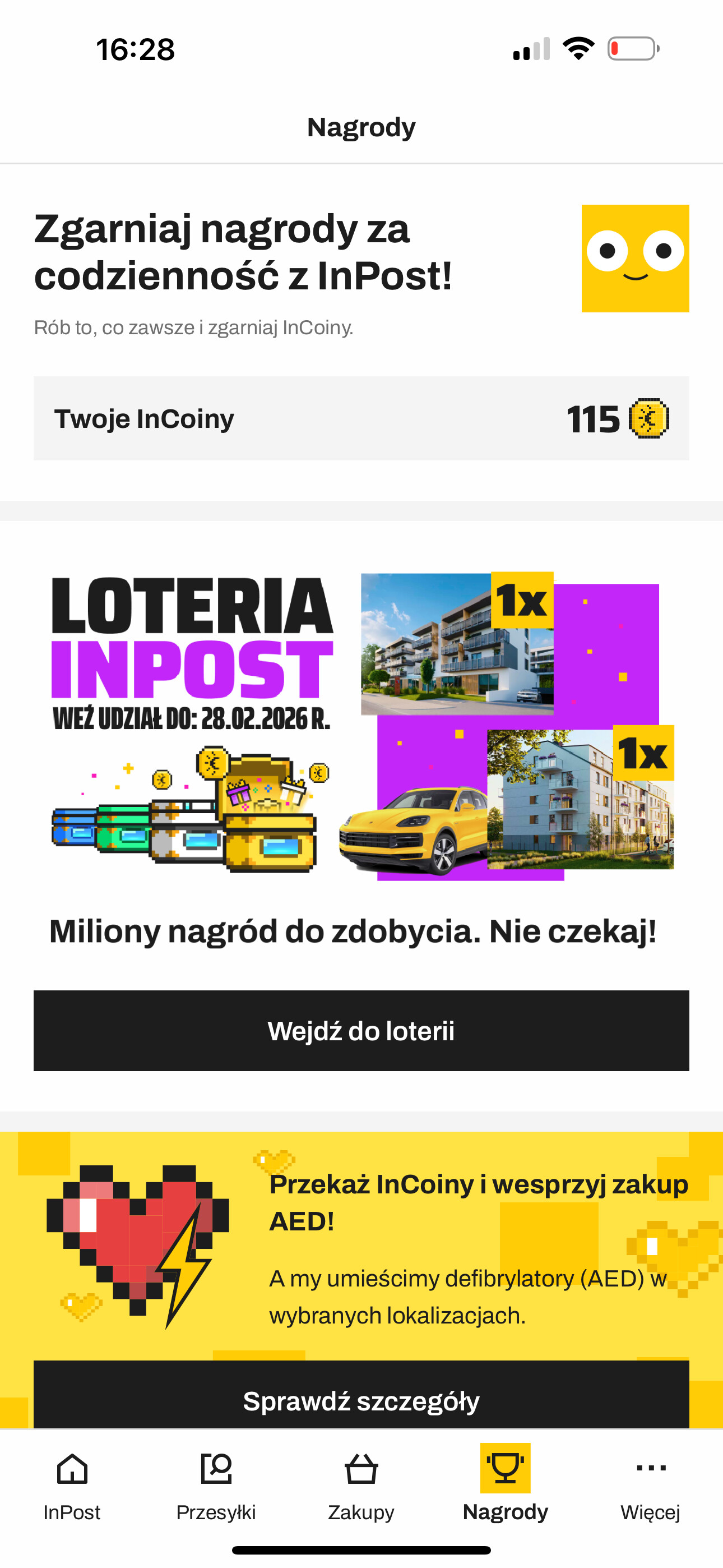Image resolution: width=723 pixels, height=1568 pixels.
Task: Select the Nagrody tab
Action: 505,1486
